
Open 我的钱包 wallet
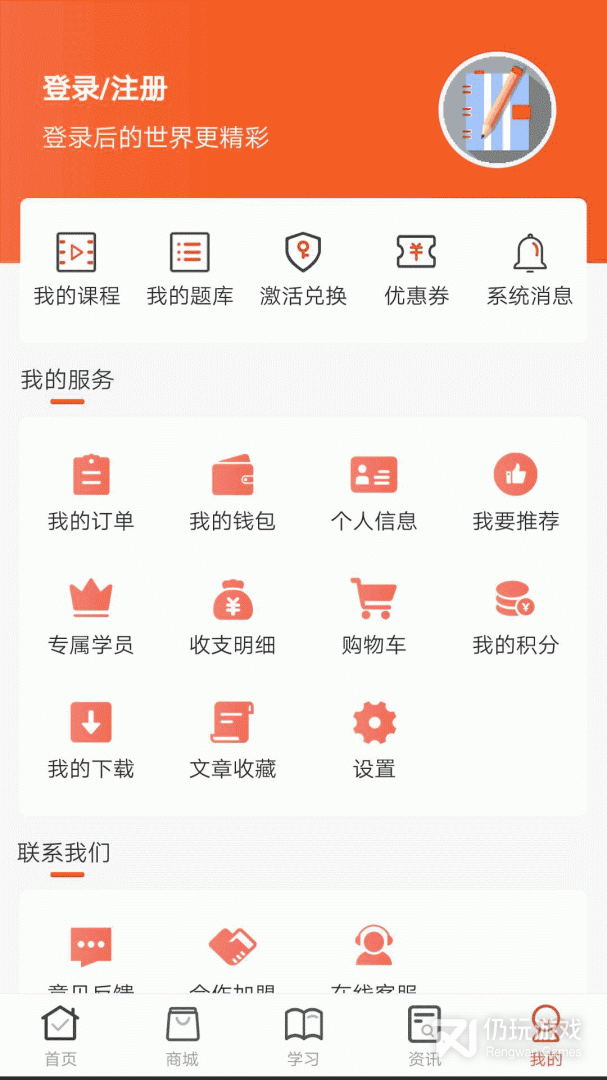tap(232, 491)
